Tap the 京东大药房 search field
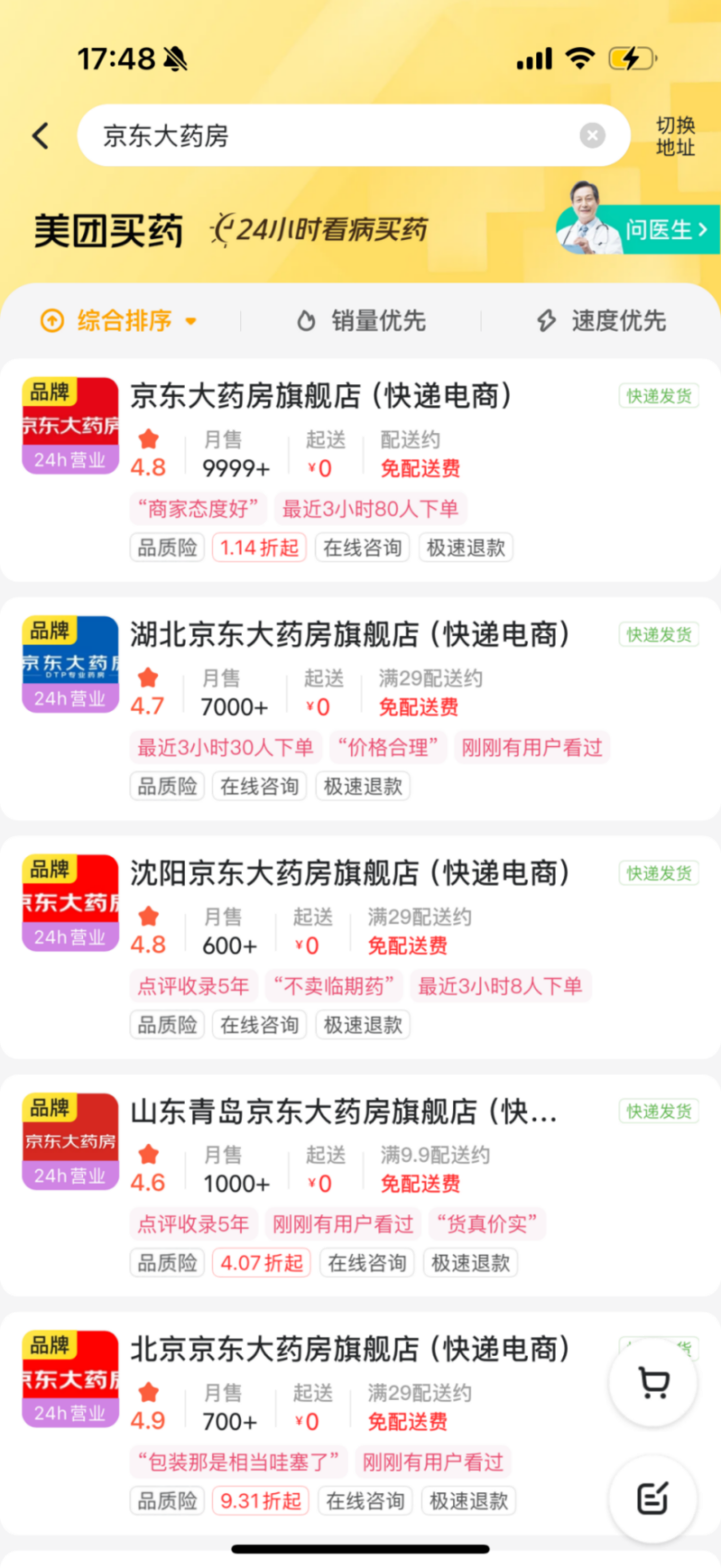Screen dimensions: 721x1568 [x=328, y=136]
